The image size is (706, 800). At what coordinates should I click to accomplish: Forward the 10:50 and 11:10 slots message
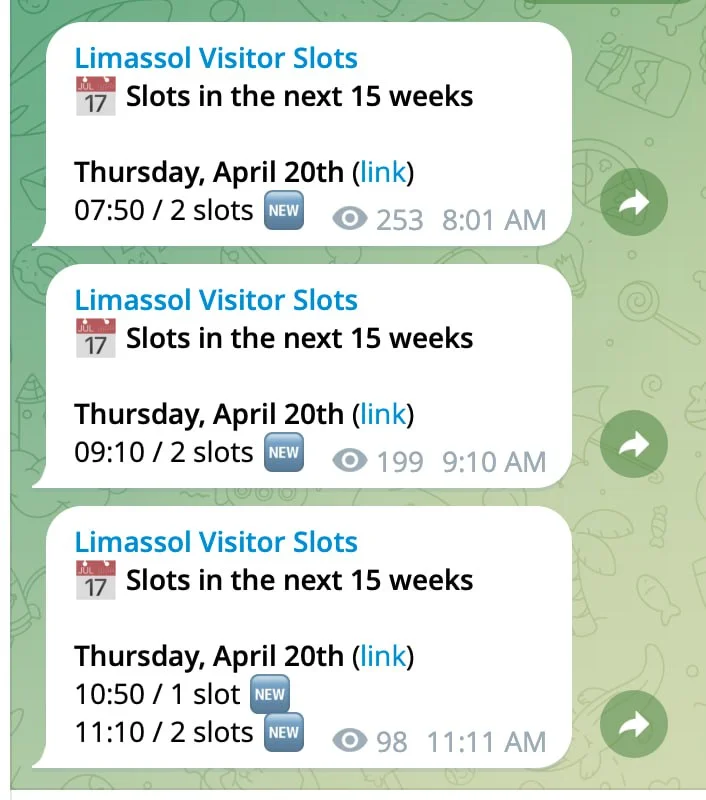pos(634,724)
